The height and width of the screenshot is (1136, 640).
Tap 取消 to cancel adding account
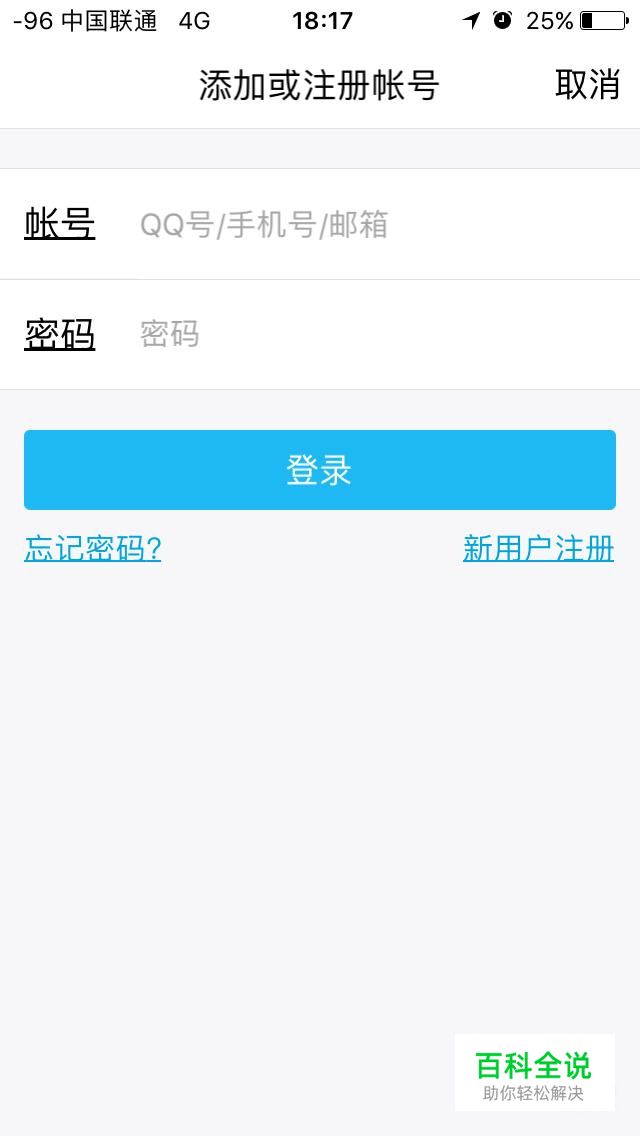click(x=587, y=85)
